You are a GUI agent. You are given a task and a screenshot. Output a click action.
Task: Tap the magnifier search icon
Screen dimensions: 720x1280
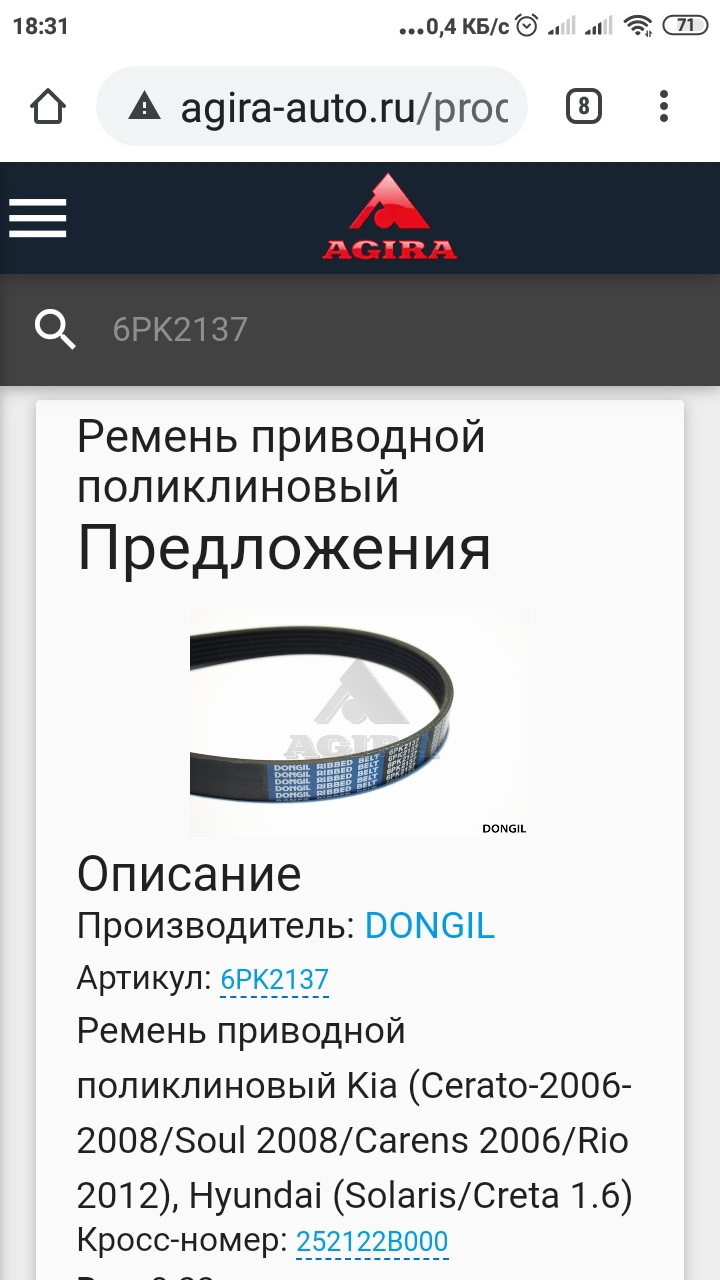pyautogui.click(x=55, y=329)
